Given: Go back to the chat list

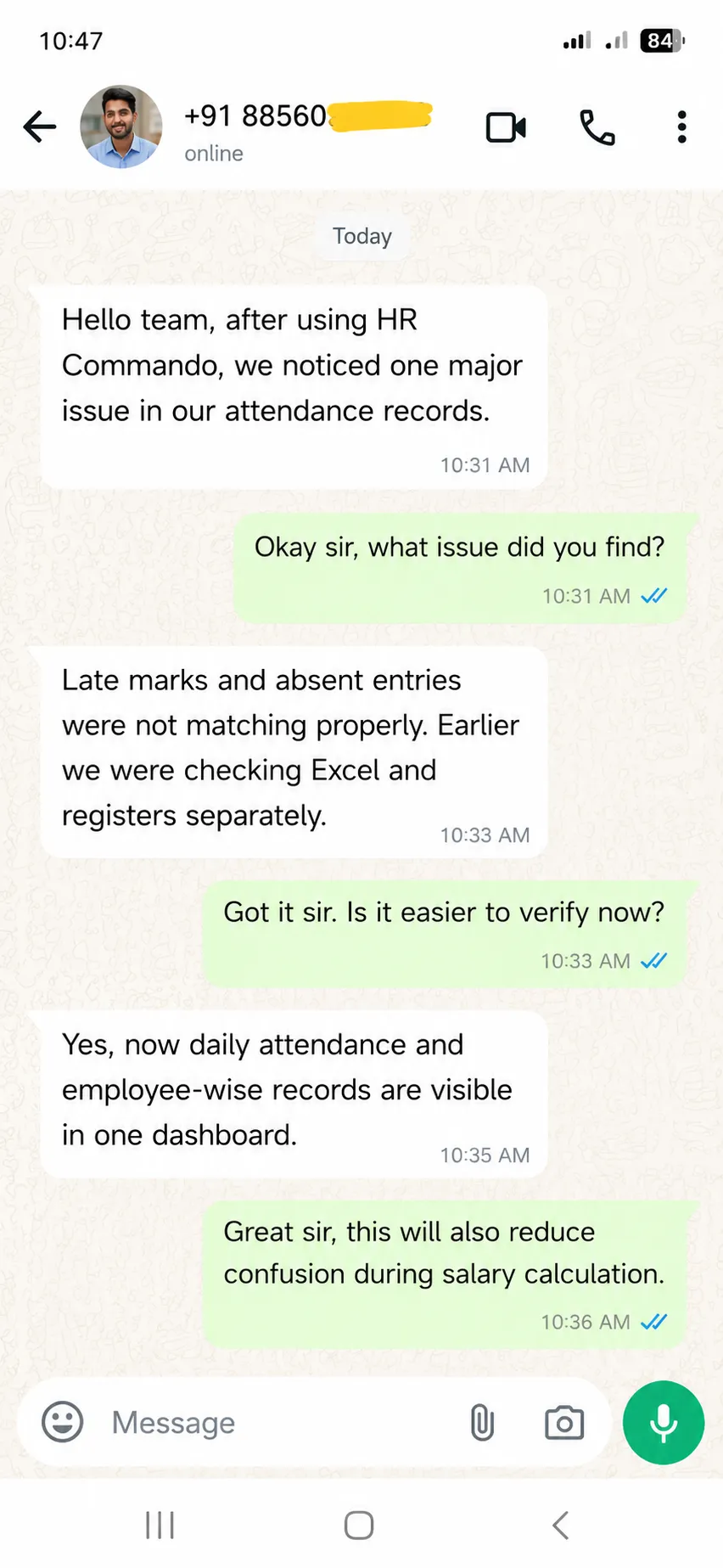Looking at the screenshot, I should (x=39, y=127).
